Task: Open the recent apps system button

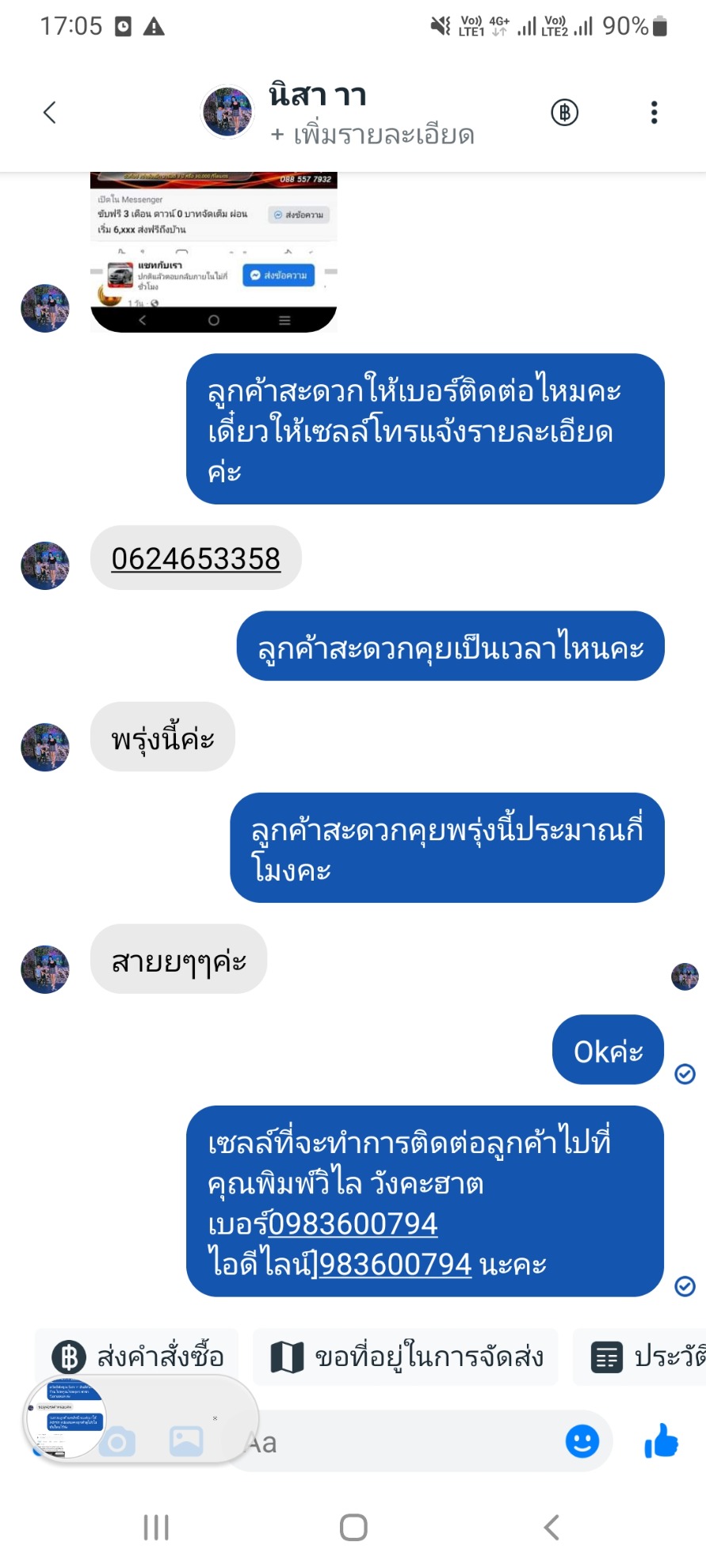Action: point(156,1528)
